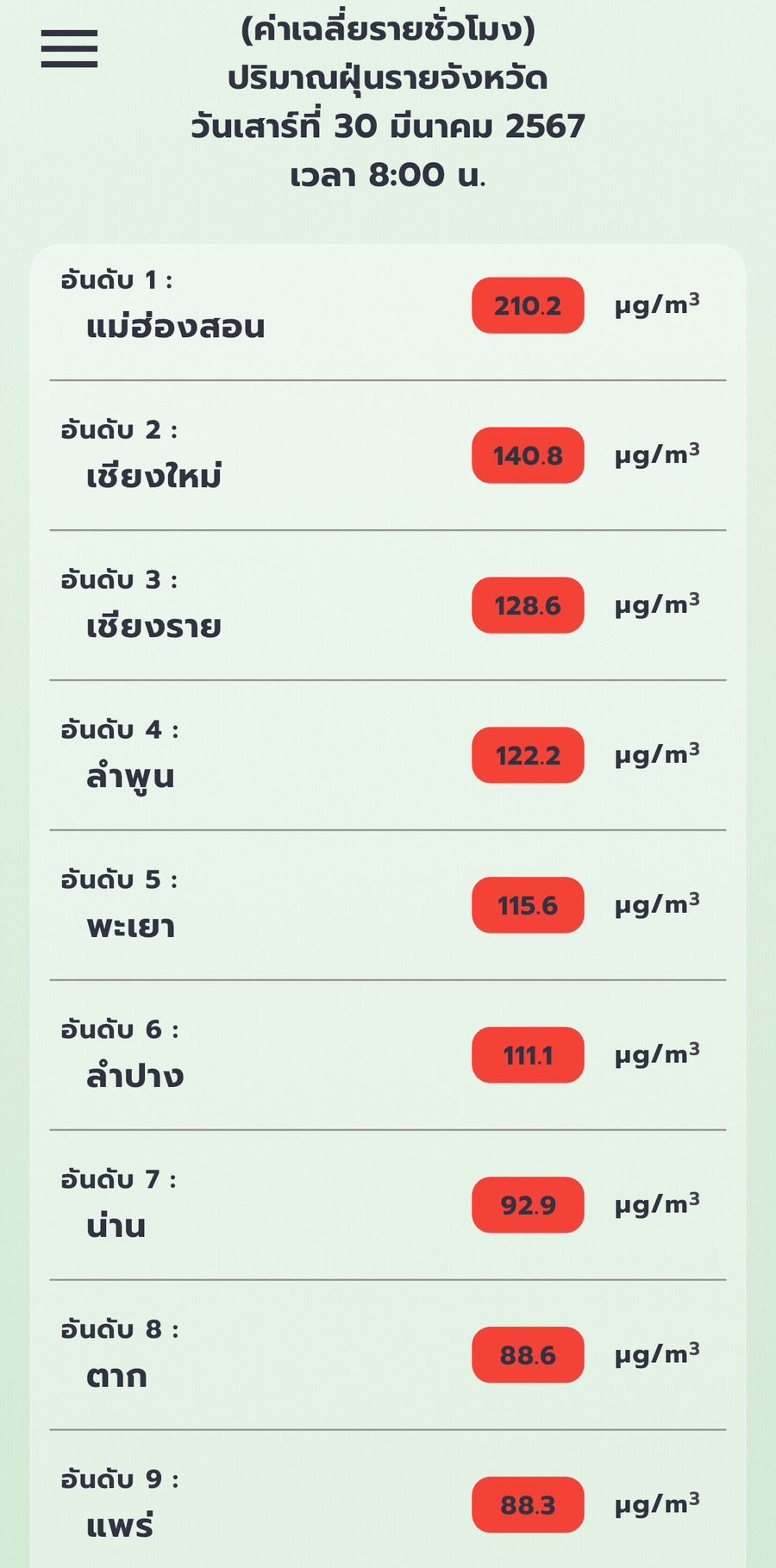Open the hamburger drawer menu
Screen dimensions: 776x1568
[x=69, y=48]
